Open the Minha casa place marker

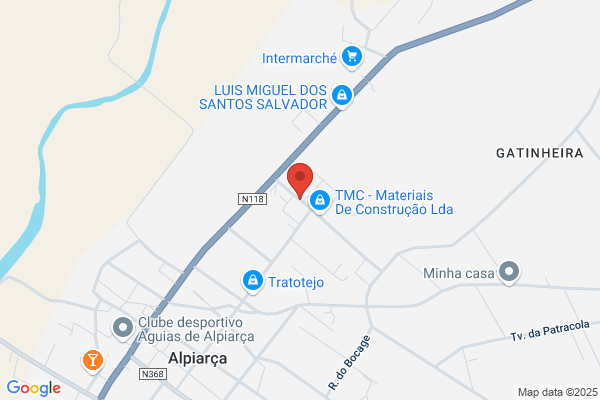click(509, 272)
